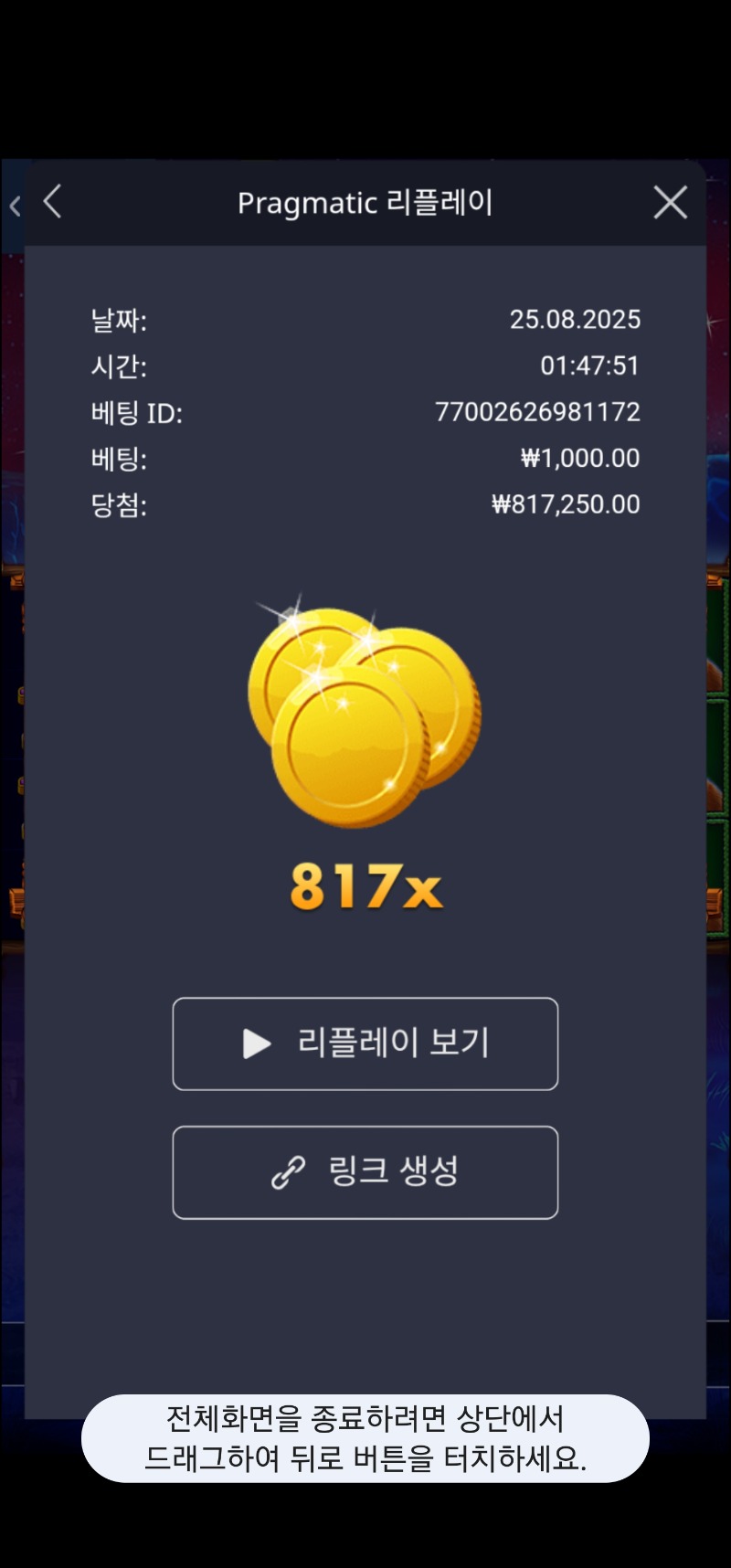731x1568 pixels.
Task: Tap the 링크 생성 button
Action: coord(365,1172)
